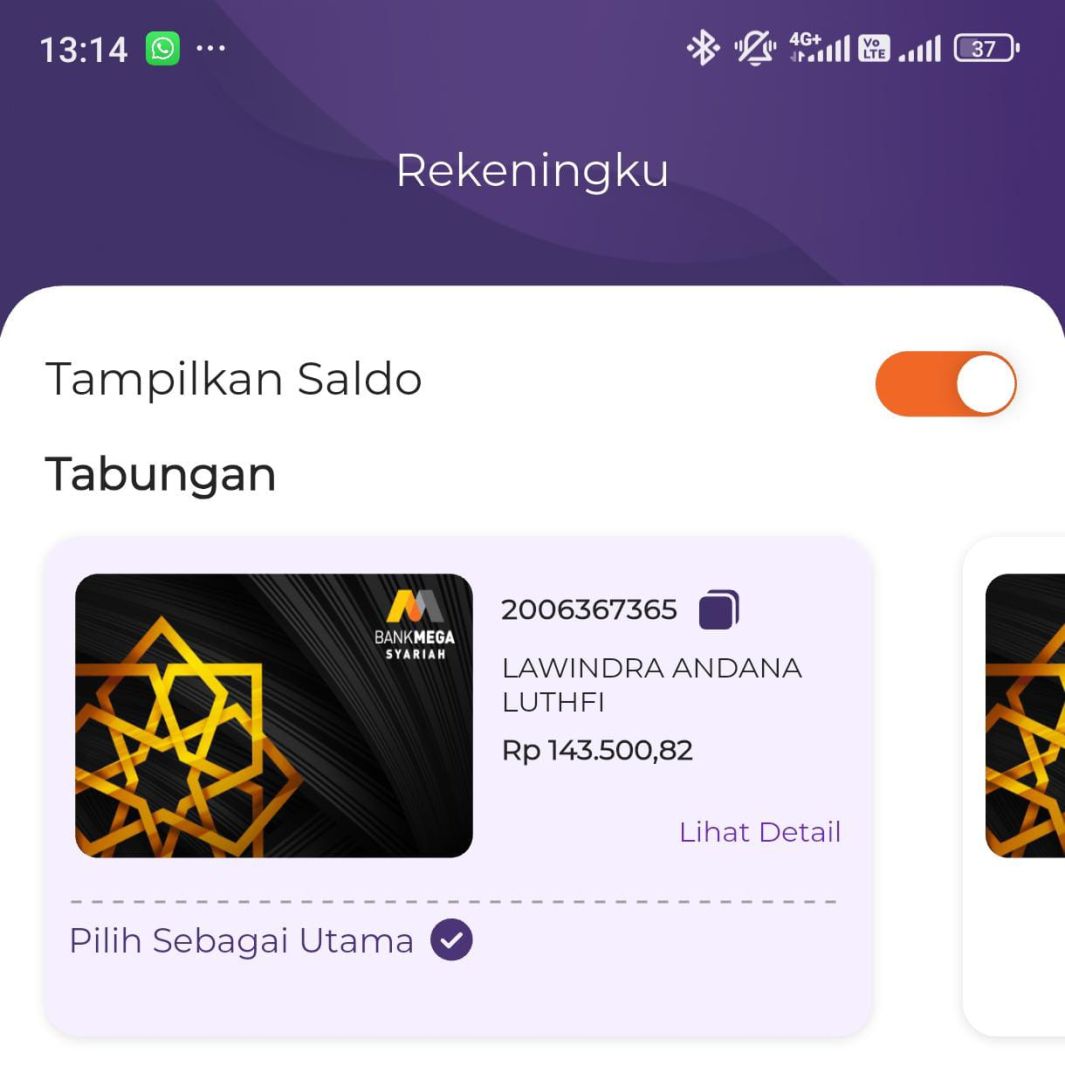Check Pilih Sebagai Utama option
1065x1080 pixels.
tap(451, 941)
